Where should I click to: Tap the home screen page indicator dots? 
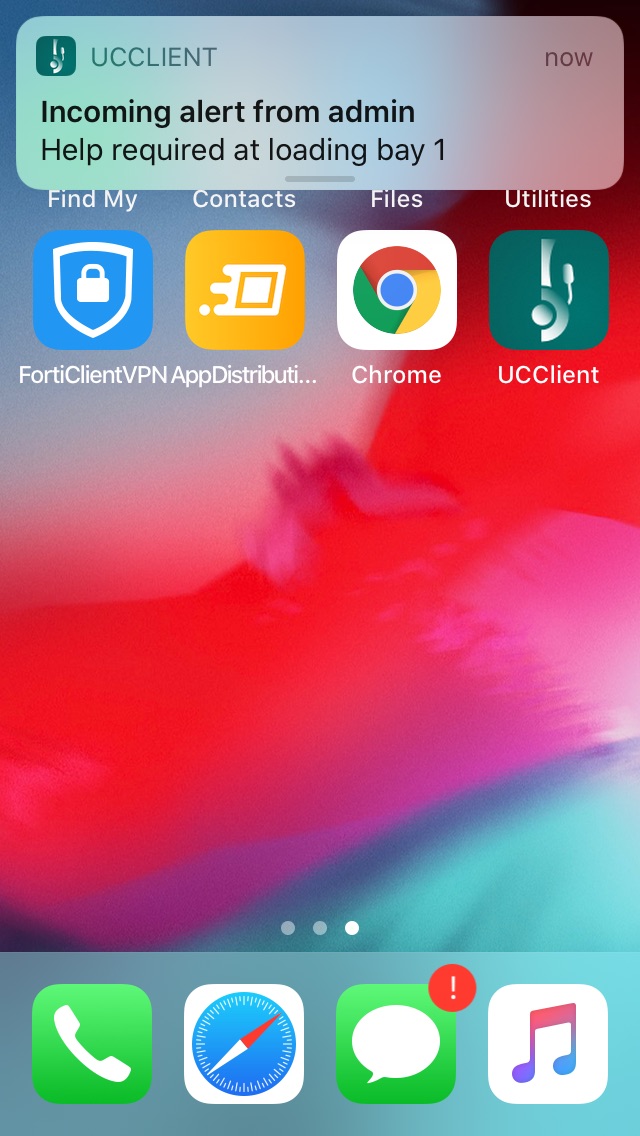pos(320,928)
